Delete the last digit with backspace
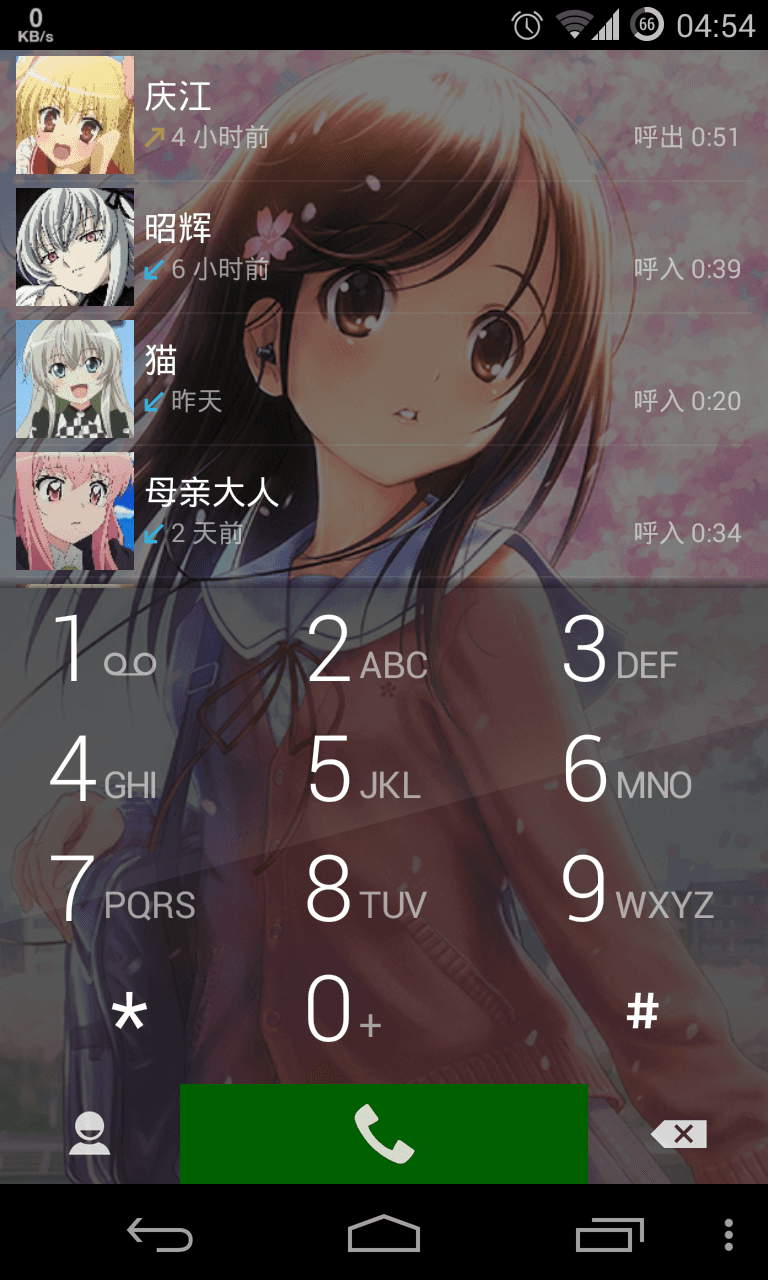Image resolution: width=768 pixels, height=1280 pixels. (679, 1134)
